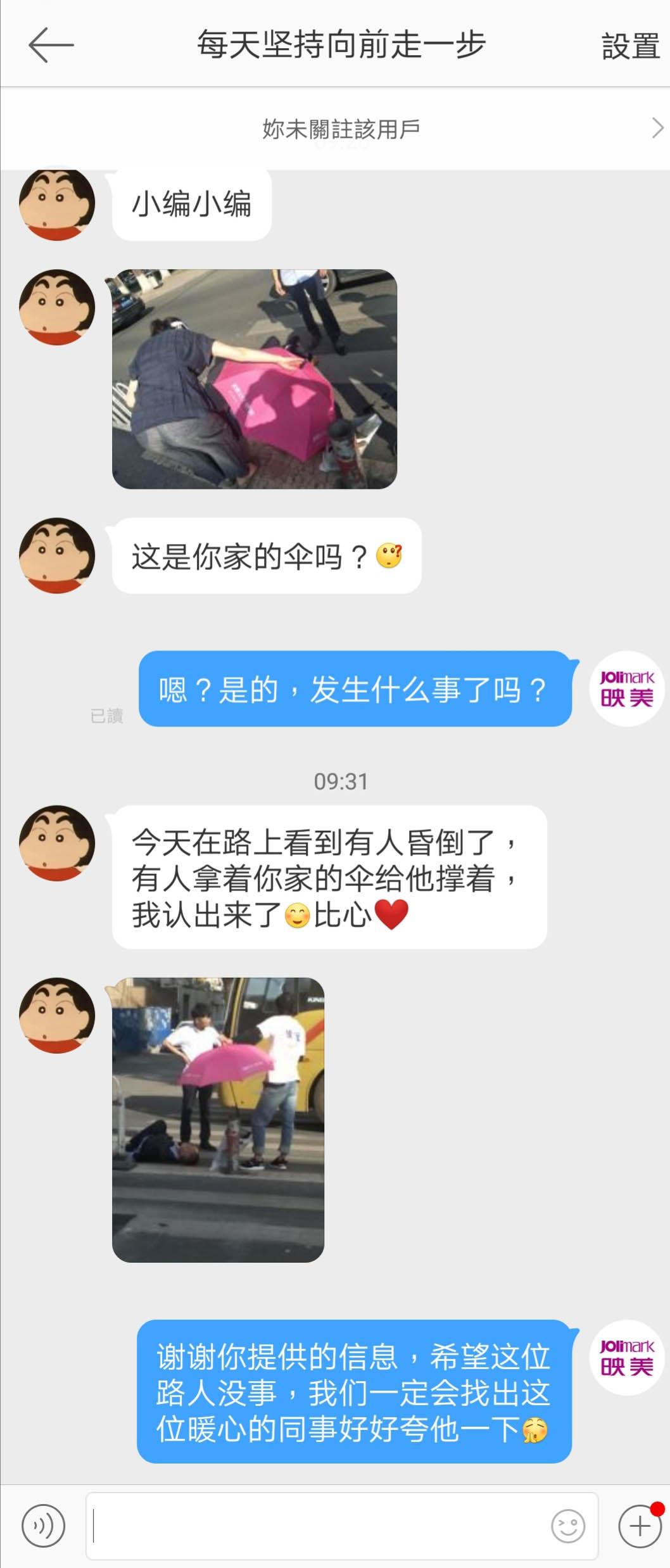Switch to voice message input
Image resolution: width=670 pixels, height=1568 pixels.
tap(43, 1526)
